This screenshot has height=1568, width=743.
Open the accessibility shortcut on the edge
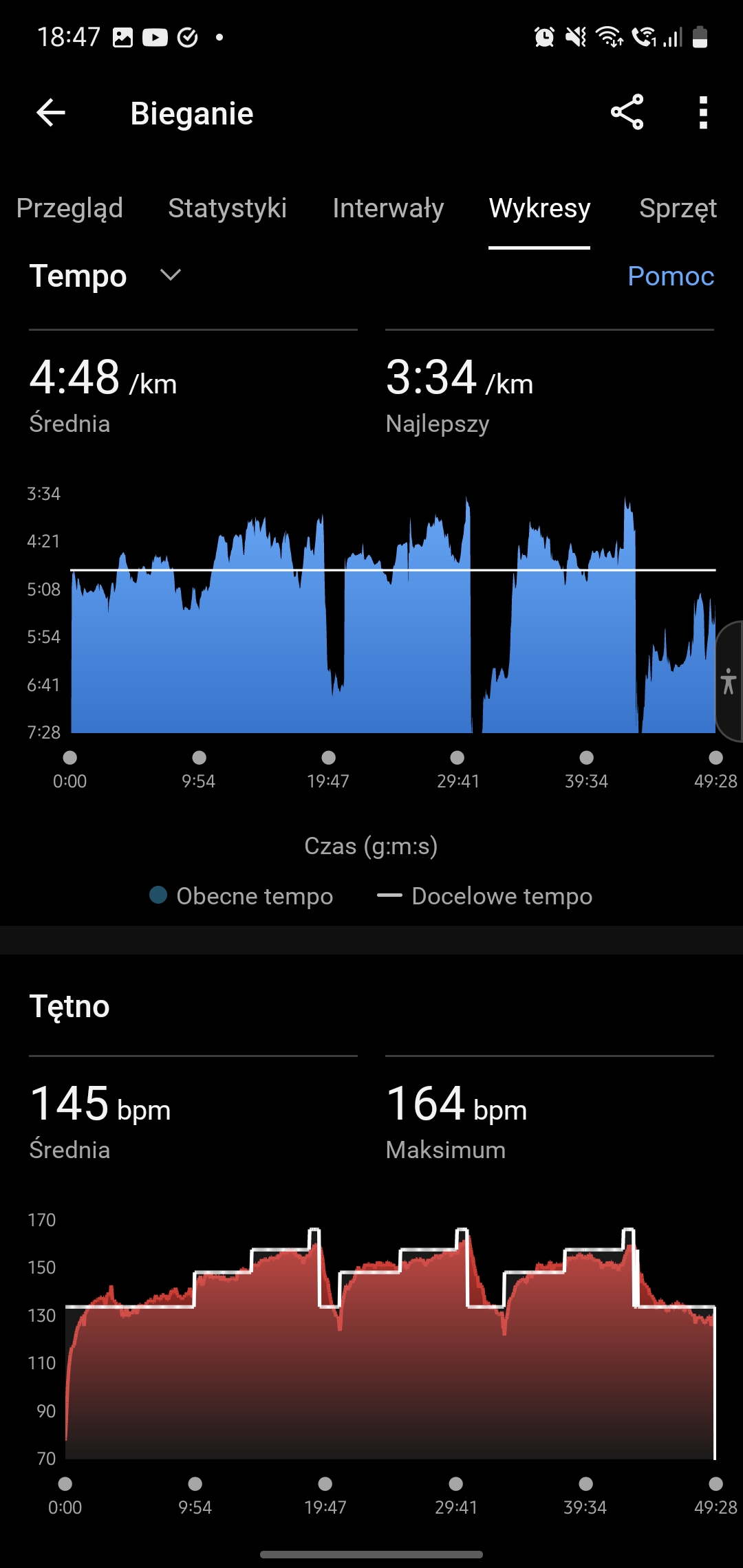coord(729,681)
